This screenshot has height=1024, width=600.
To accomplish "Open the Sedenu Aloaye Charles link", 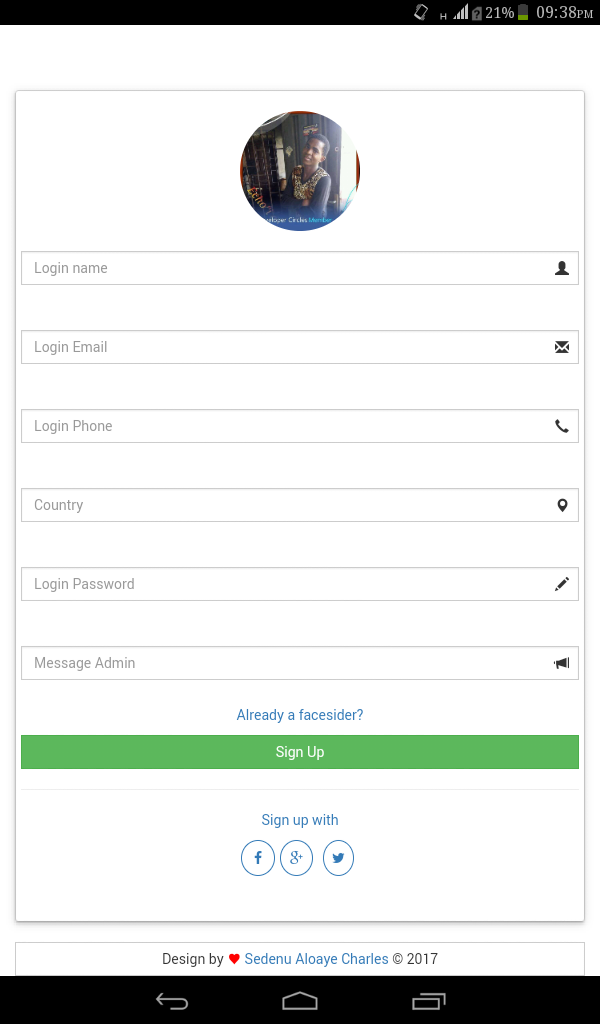I will tap(316, 959).
